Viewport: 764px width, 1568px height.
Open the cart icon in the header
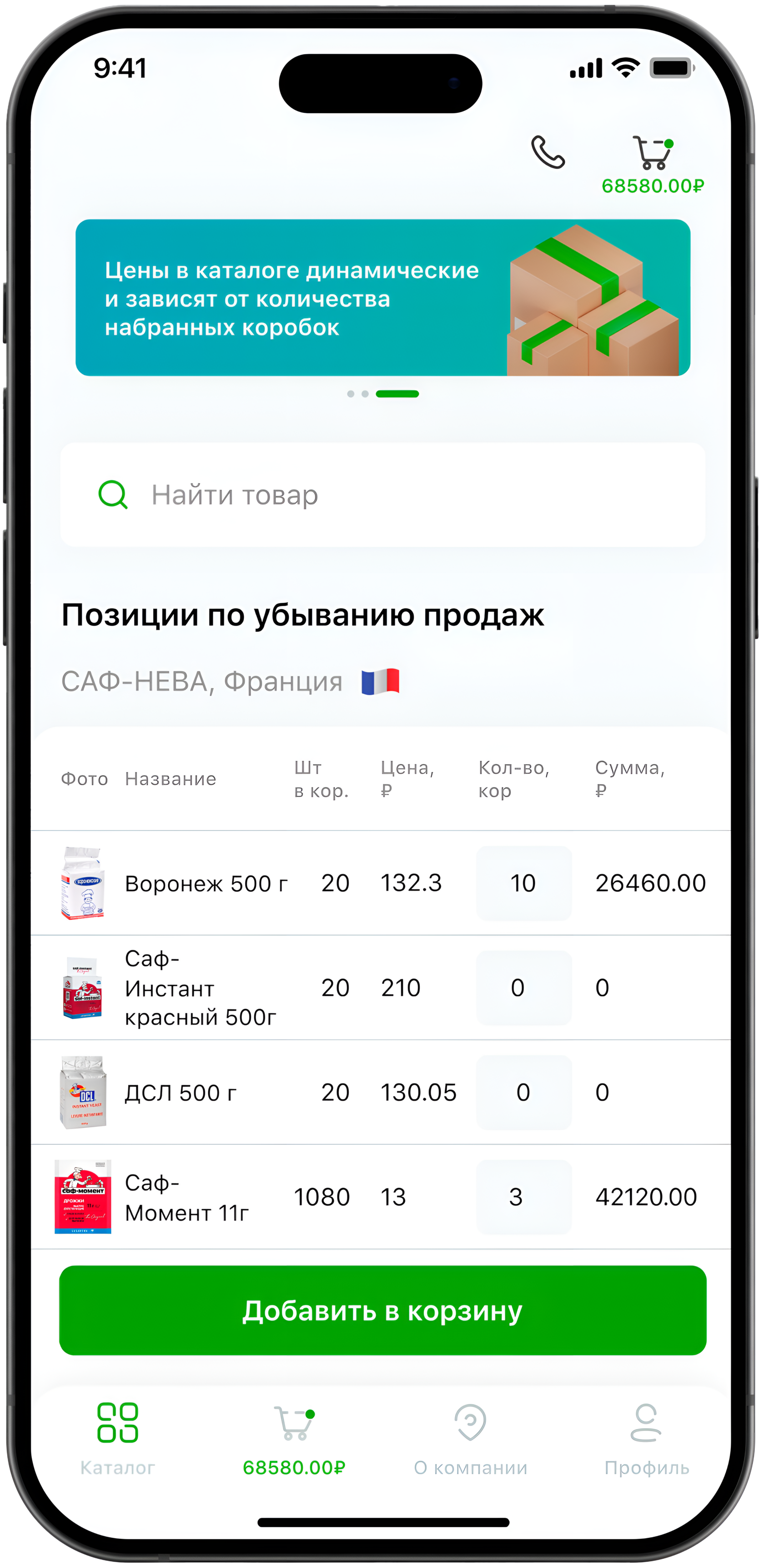653,153
